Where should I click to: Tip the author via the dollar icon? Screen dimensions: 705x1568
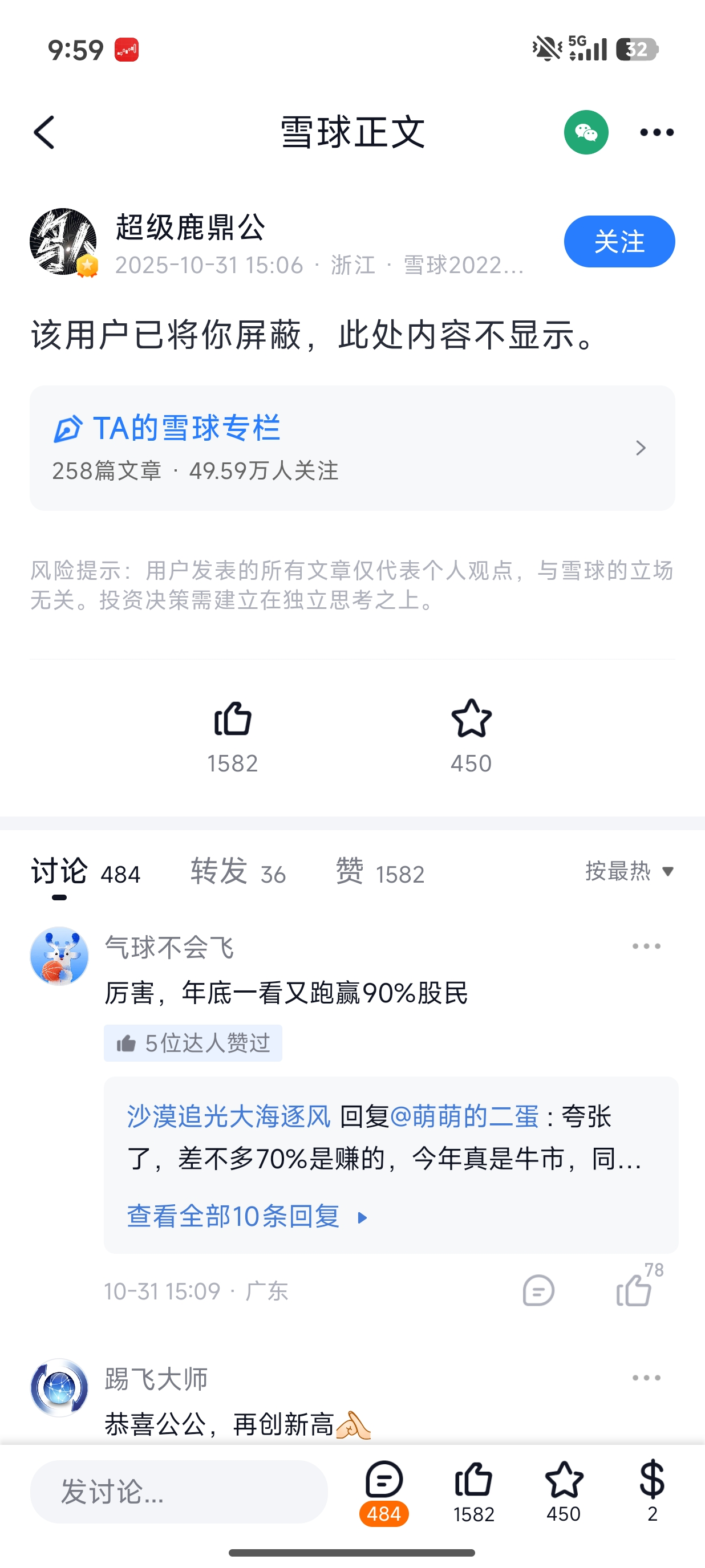point(652,1489)
